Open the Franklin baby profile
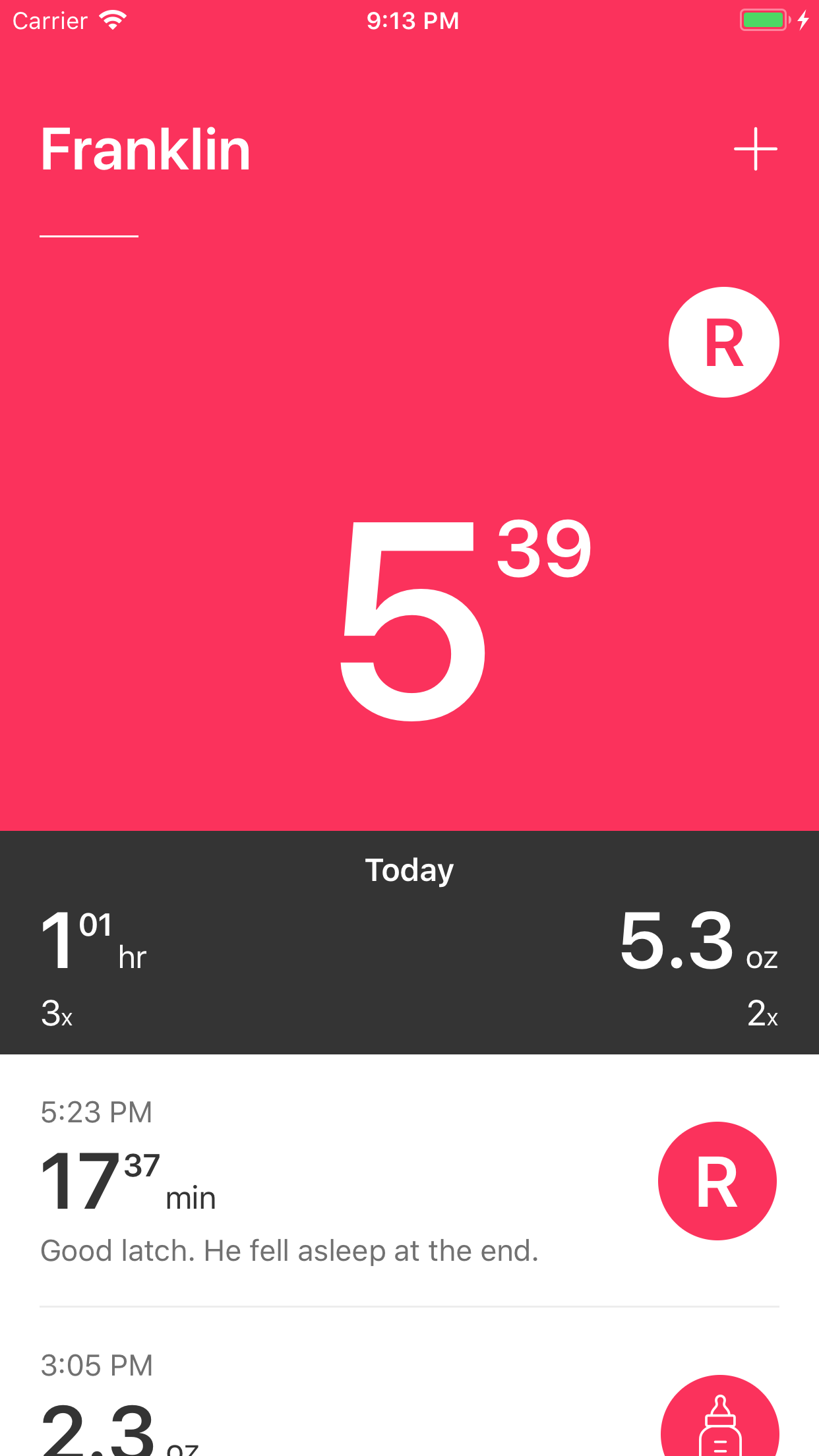The height and width of the screenshot is (1456, 819). tap(146, 150)
